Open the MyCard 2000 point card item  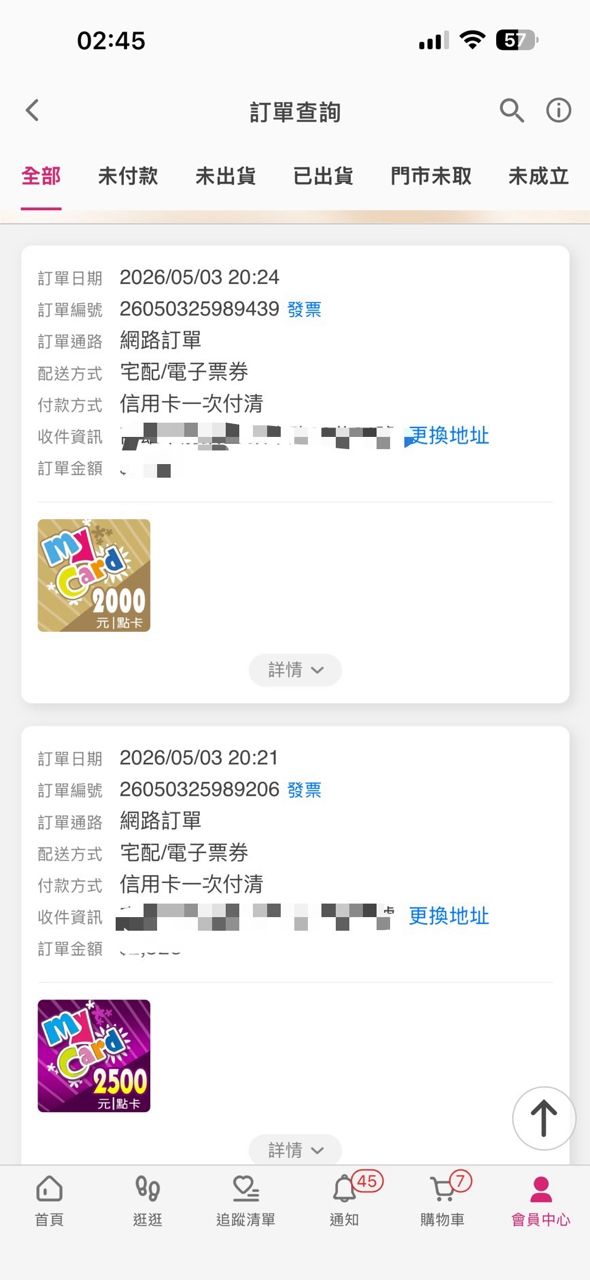94,576
